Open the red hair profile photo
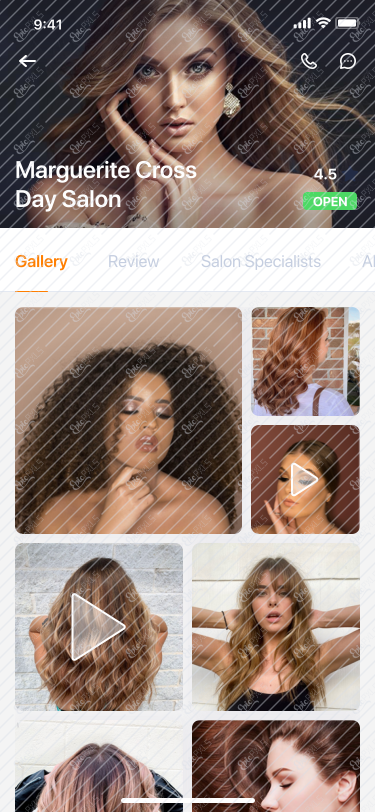The width and height of the screenshot is (375, 812). coord(276,766)
